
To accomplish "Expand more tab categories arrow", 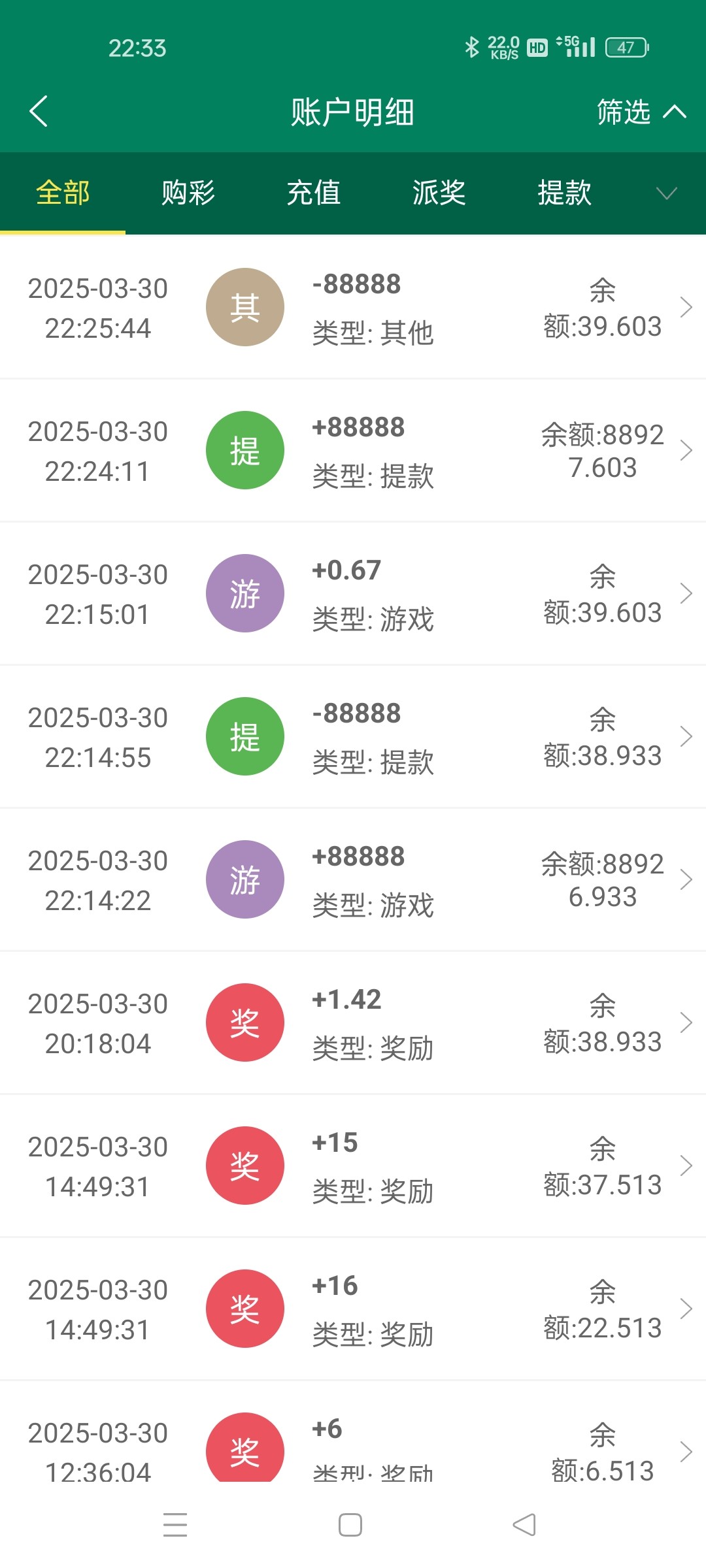I will (666, 193).
